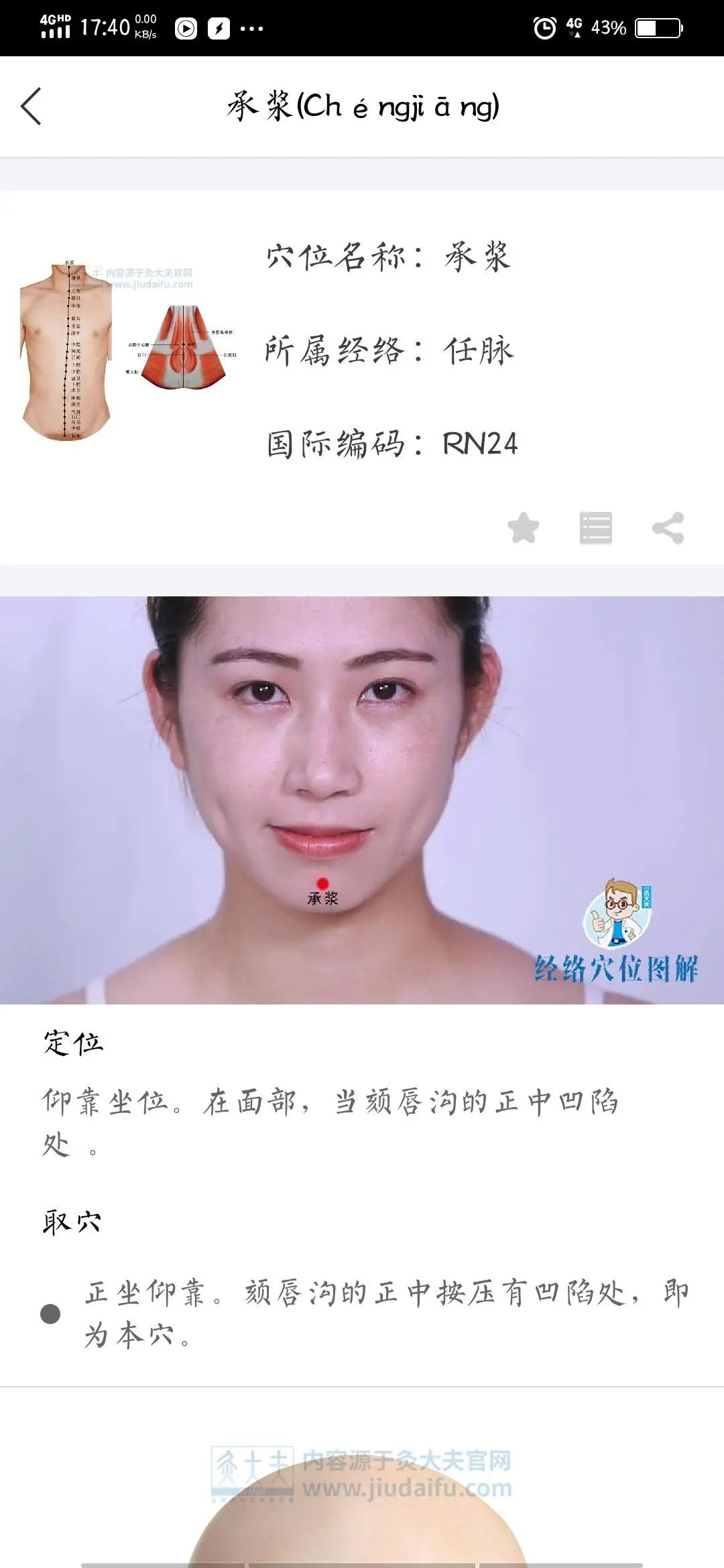Favorite this acupoint with the star icon

coord(523,527)
